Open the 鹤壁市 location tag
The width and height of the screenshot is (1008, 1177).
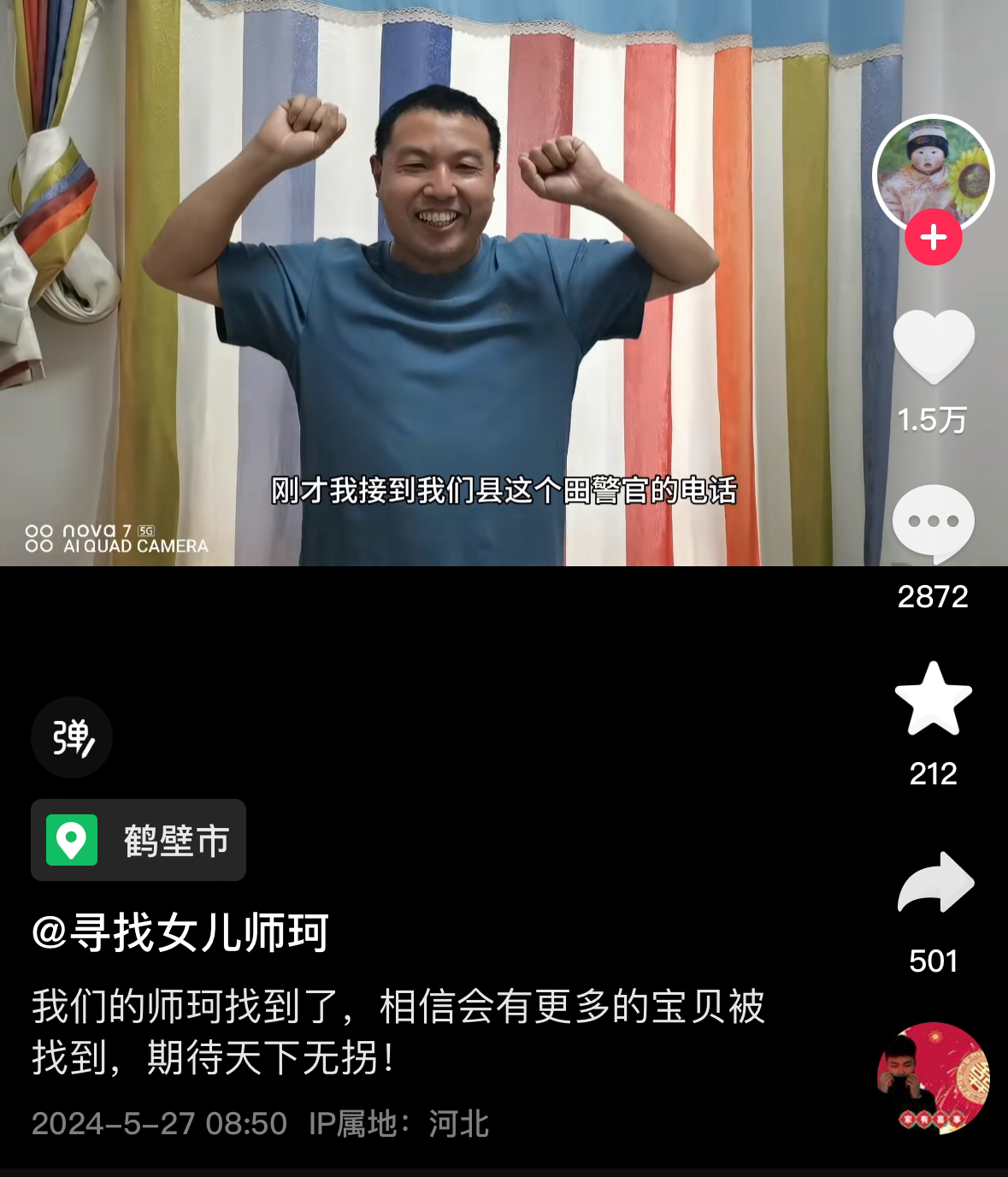pos(139,840)
